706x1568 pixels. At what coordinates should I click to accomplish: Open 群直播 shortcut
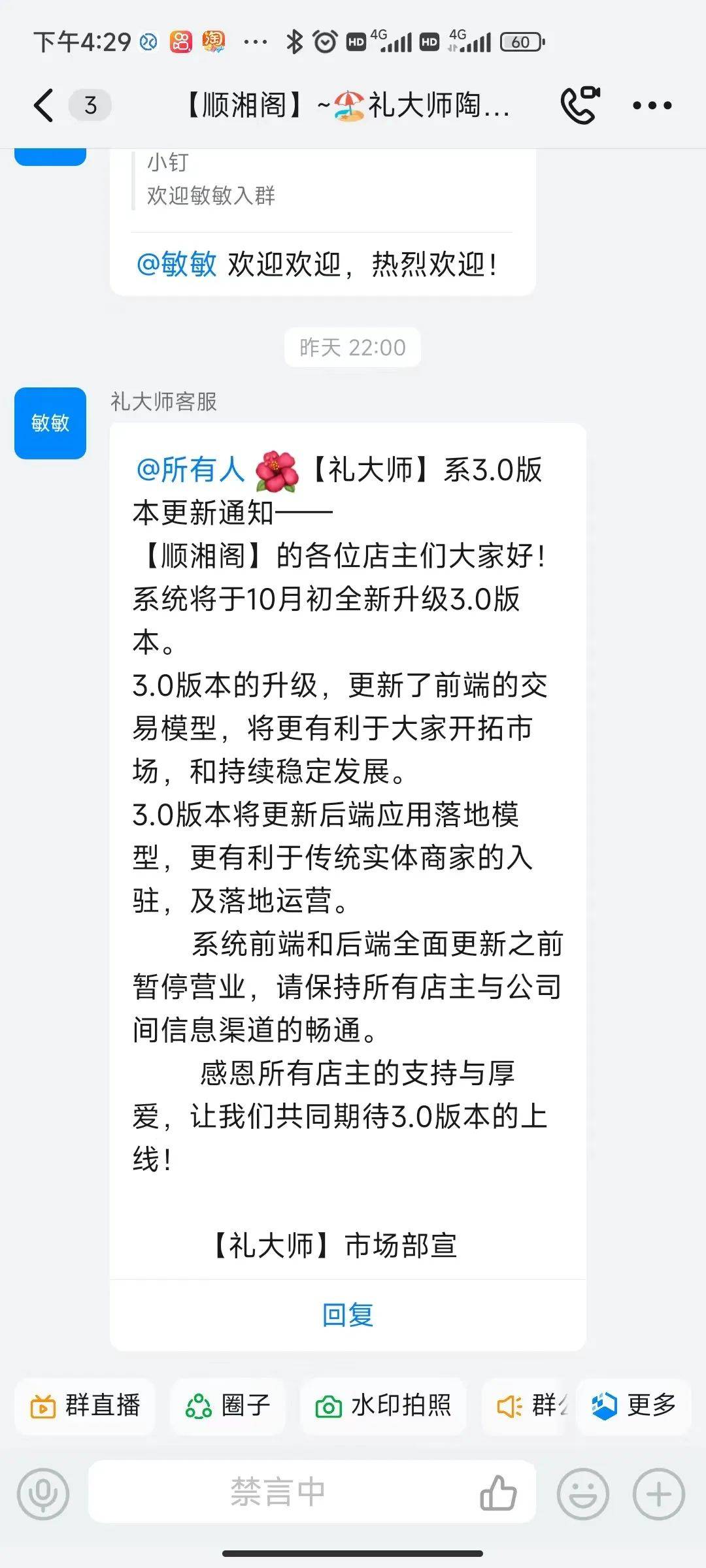85,1406
